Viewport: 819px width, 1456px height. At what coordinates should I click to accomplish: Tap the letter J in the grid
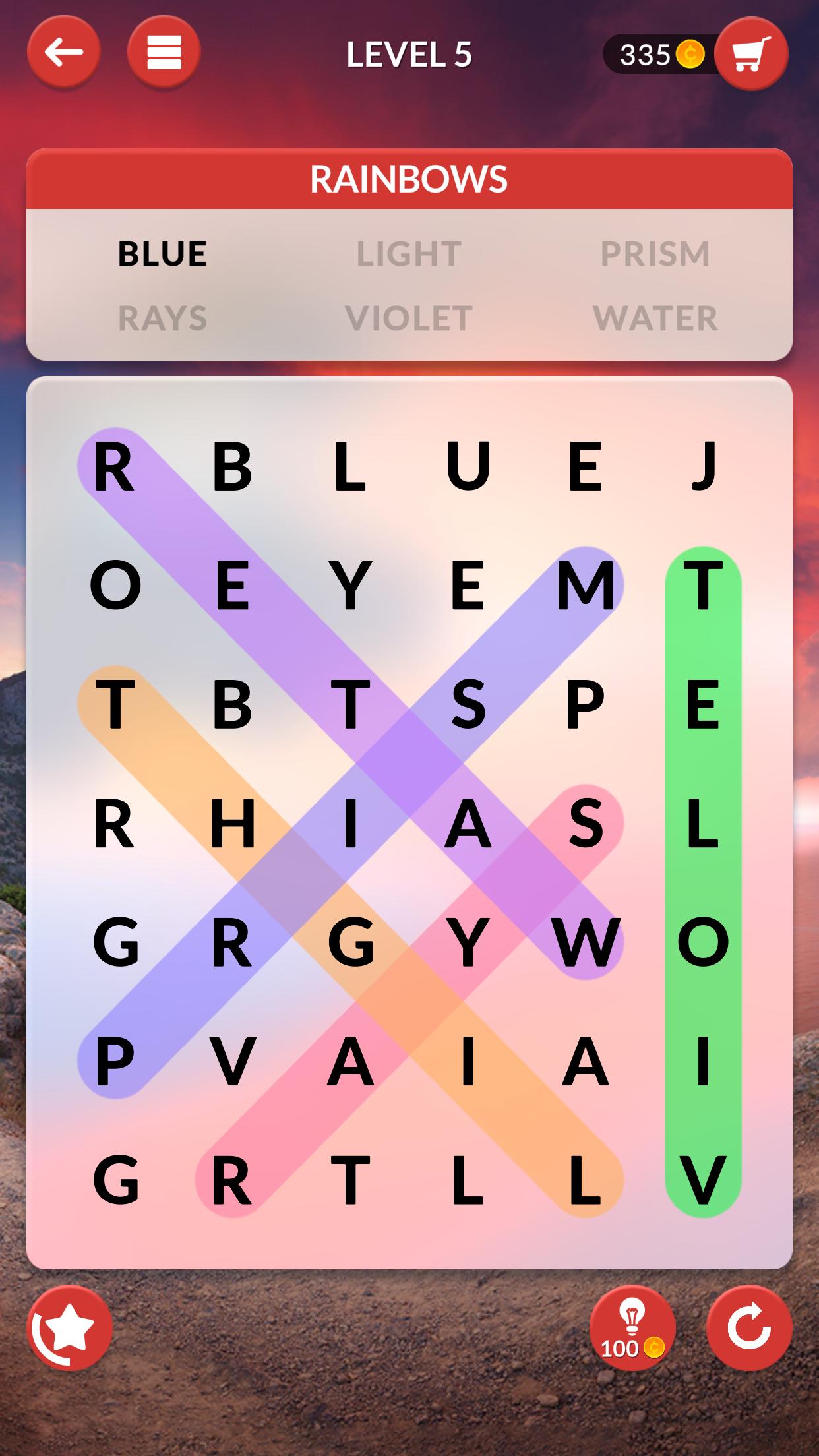pos(703,467)
